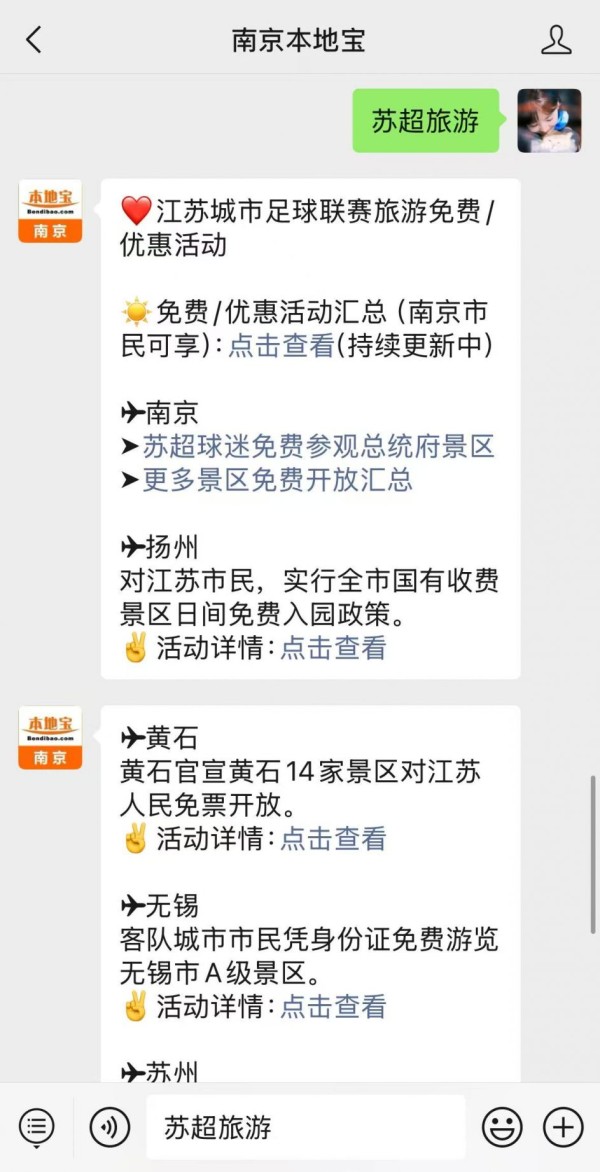600x1172 pixels.
Task: Open the plus attachments menu
Action: (563, 1127)
